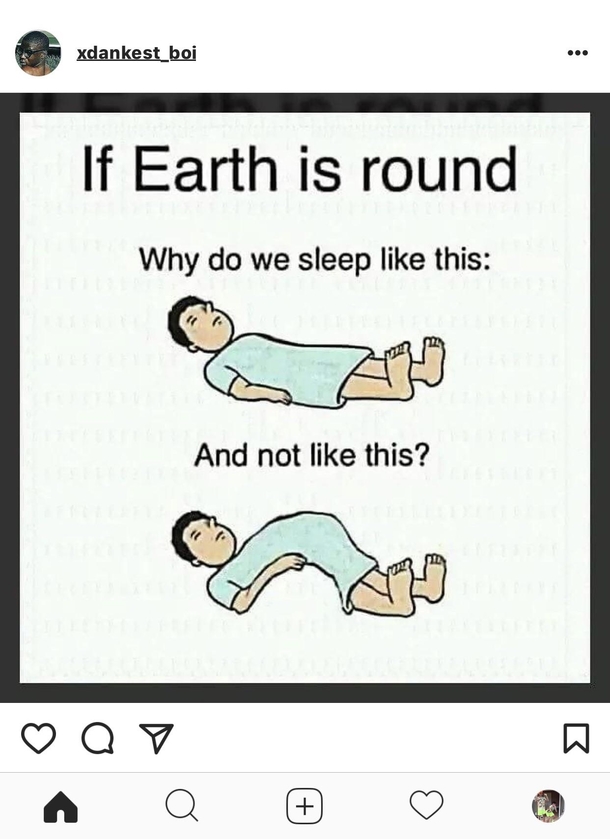Switch to the Search tab
610x839 pixels.
(x=181, y=806)
